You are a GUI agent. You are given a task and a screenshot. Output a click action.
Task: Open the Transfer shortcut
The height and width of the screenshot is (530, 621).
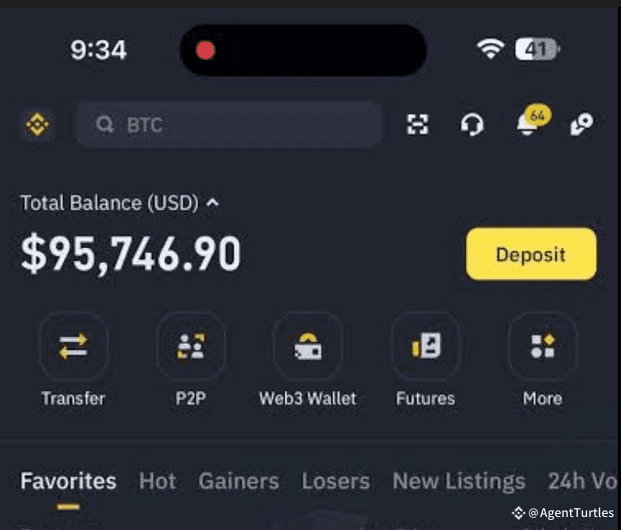(x=73, y=347)
